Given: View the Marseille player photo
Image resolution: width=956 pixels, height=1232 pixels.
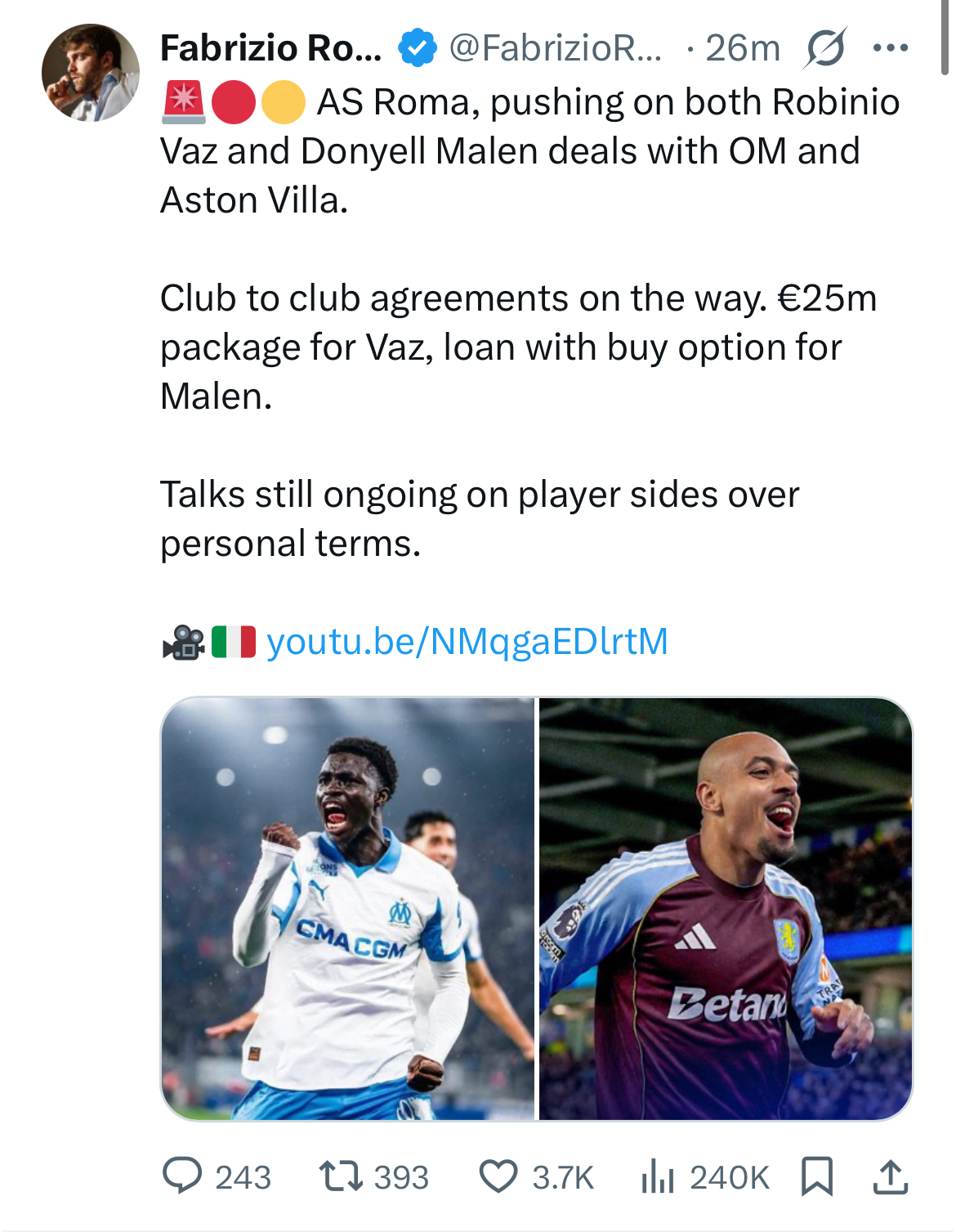Looking at the screenshot, I should 348,908.
